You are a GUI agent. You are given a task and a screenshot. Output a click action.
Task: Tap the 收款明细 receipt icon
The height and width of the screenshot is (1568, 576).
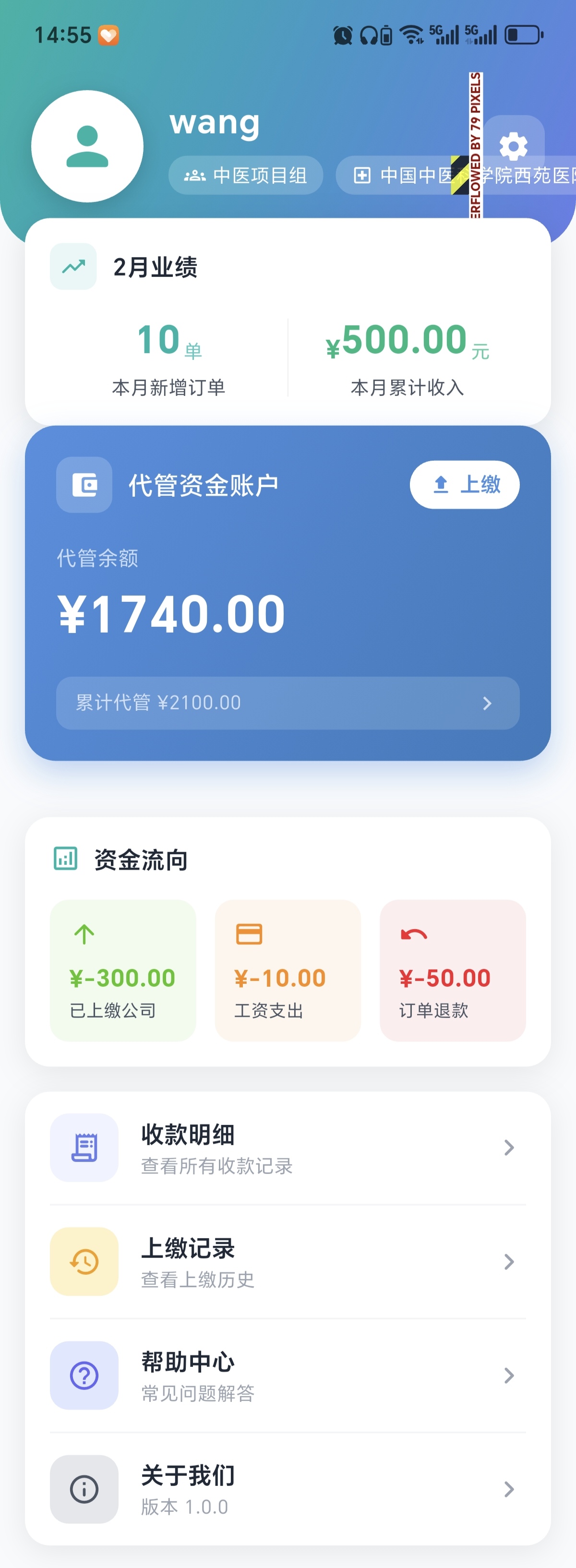coord(84,1148)
